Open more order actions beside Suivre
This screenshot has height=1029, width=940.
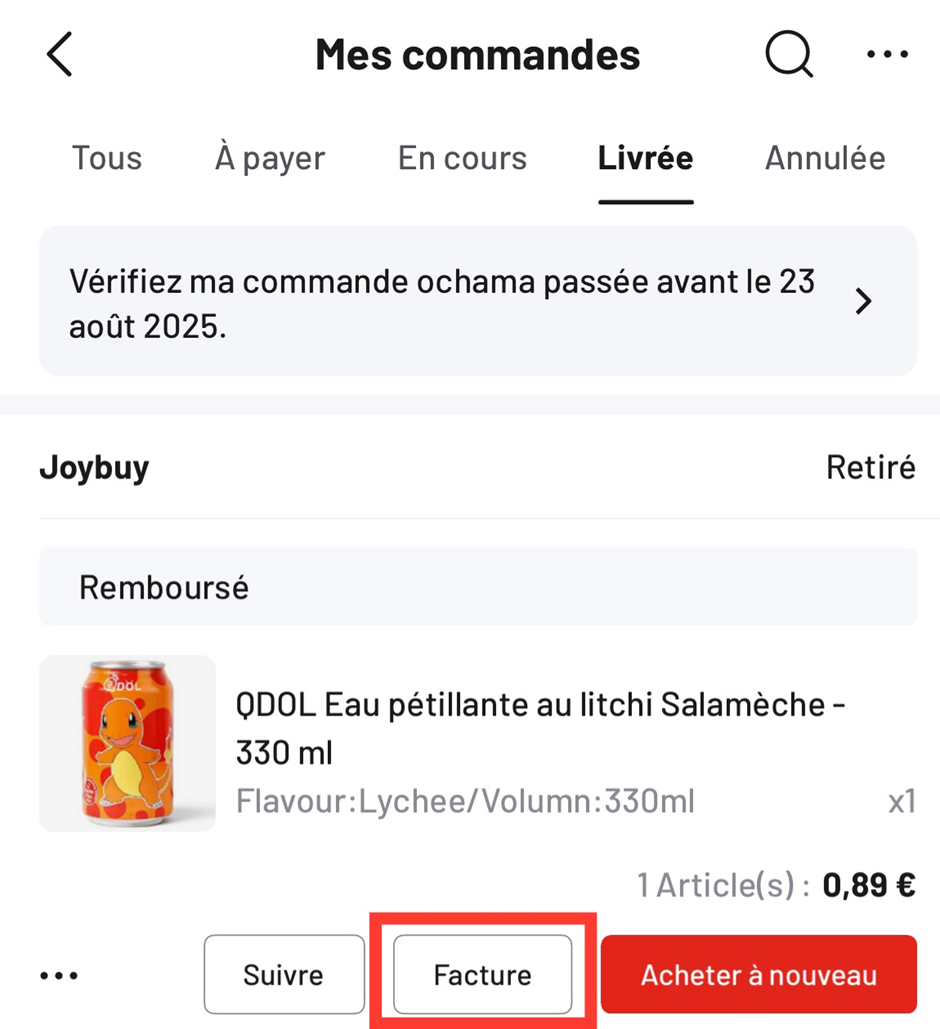click(x=59, y=975)
